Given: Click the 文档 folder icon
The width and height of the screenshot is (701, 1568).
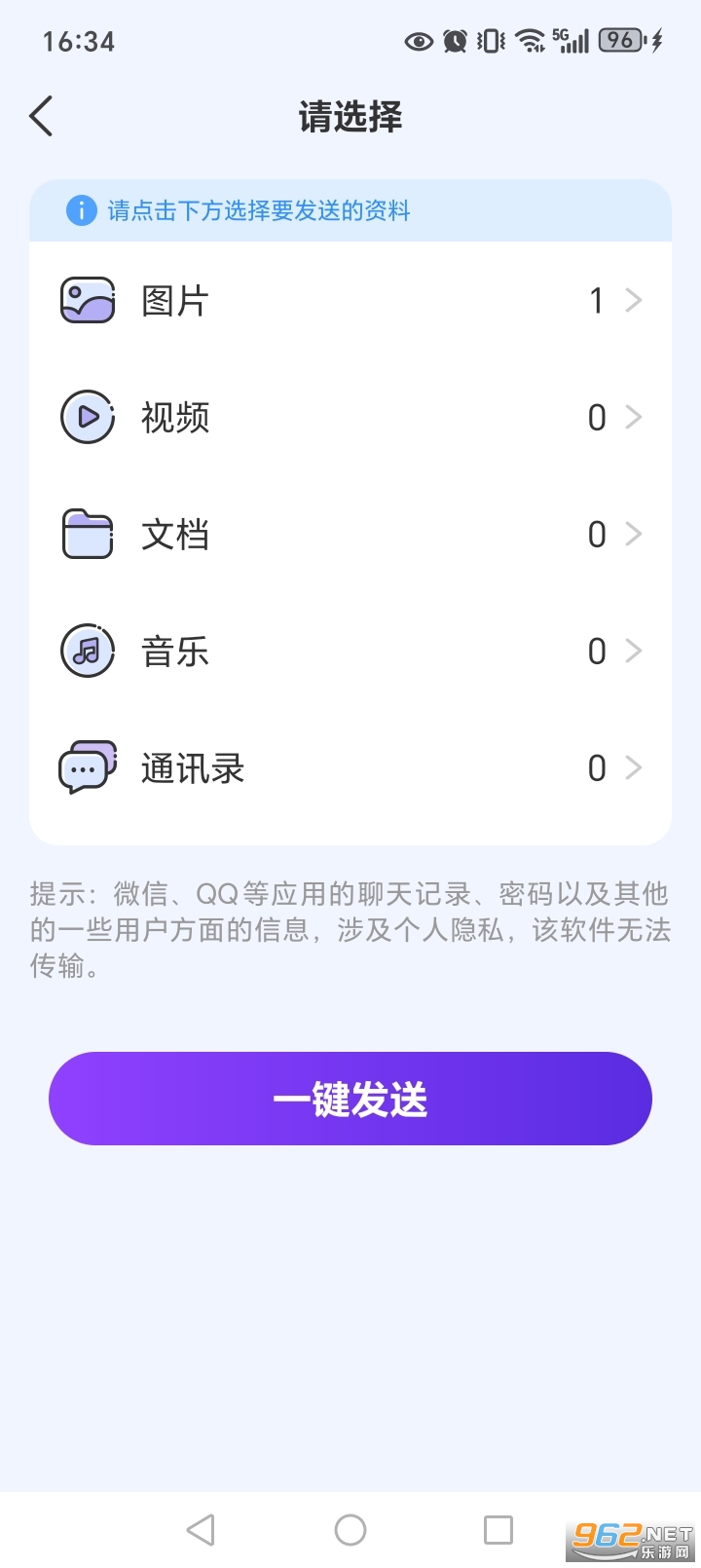Looking at the screenshot, I should point(87,534).
